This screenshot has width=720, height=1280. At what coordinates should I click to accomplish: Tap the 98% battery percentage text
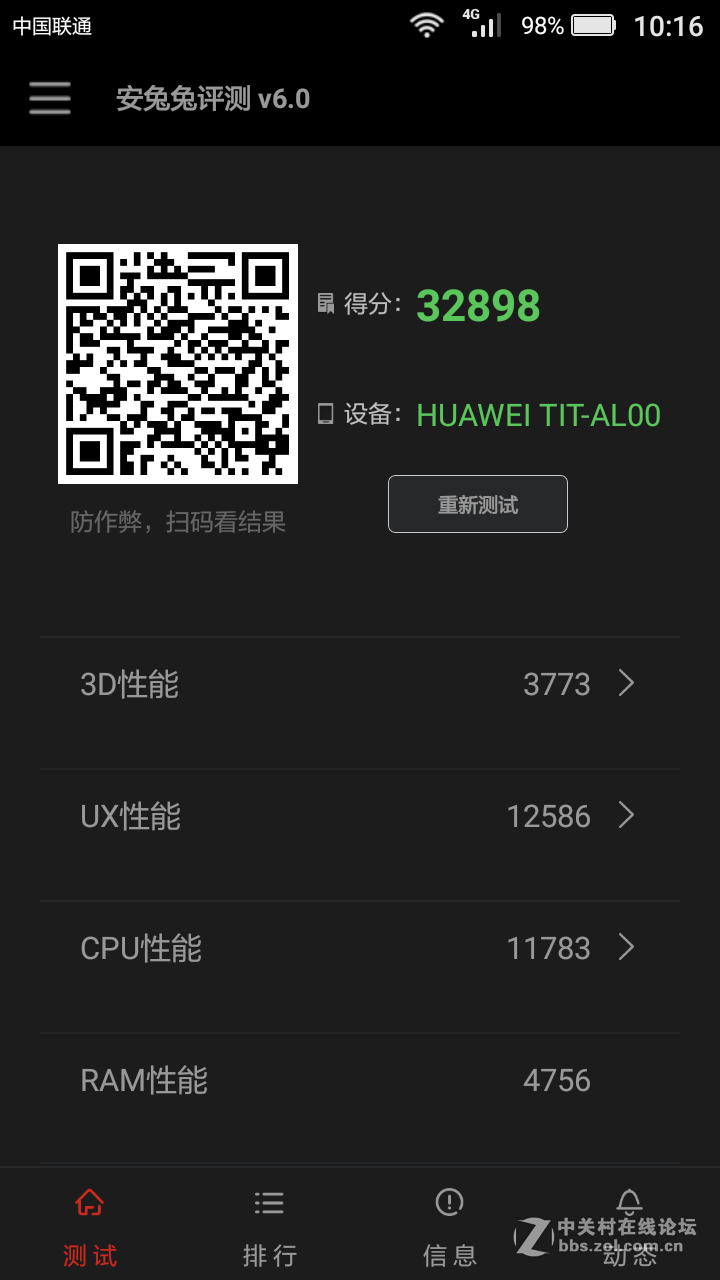(x=540, y=25)
